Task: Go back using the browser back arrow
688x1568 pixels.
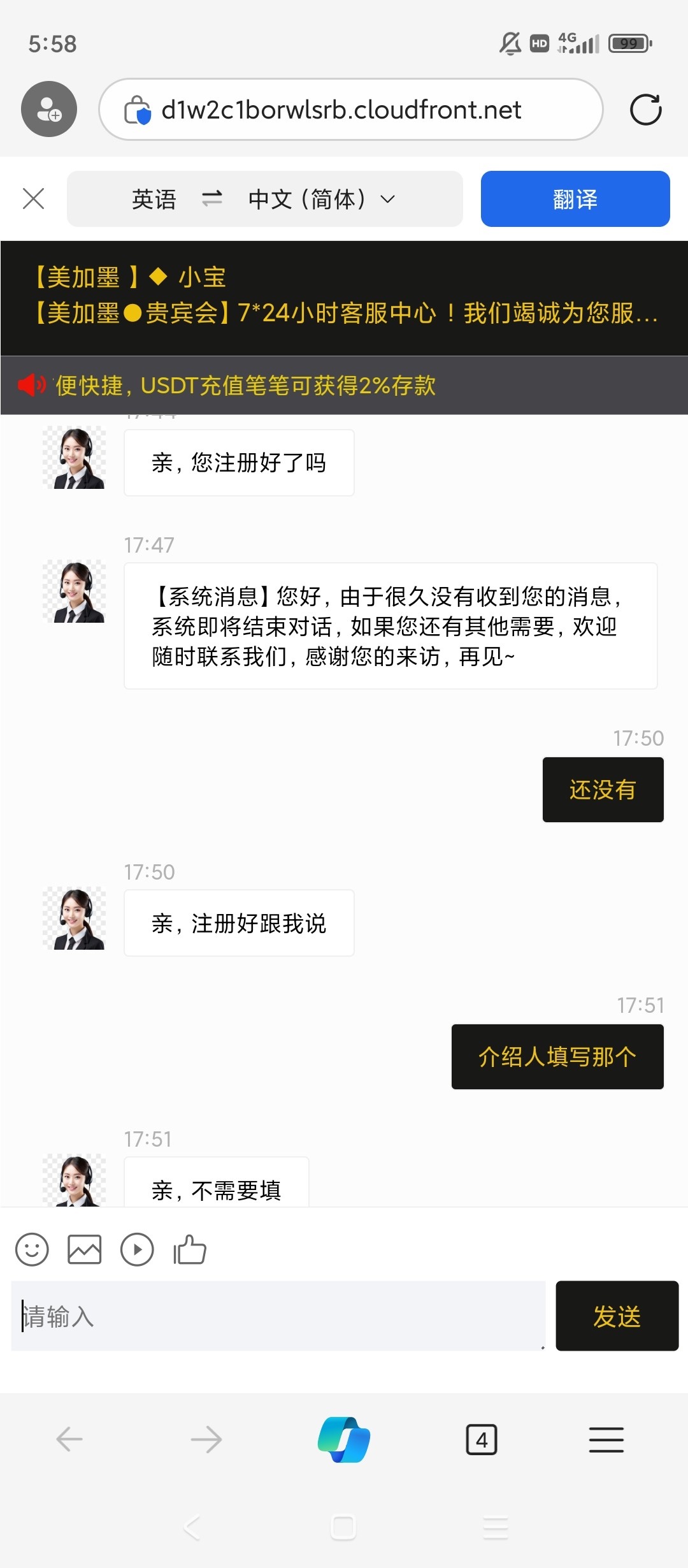Action: click(69, 1439)
